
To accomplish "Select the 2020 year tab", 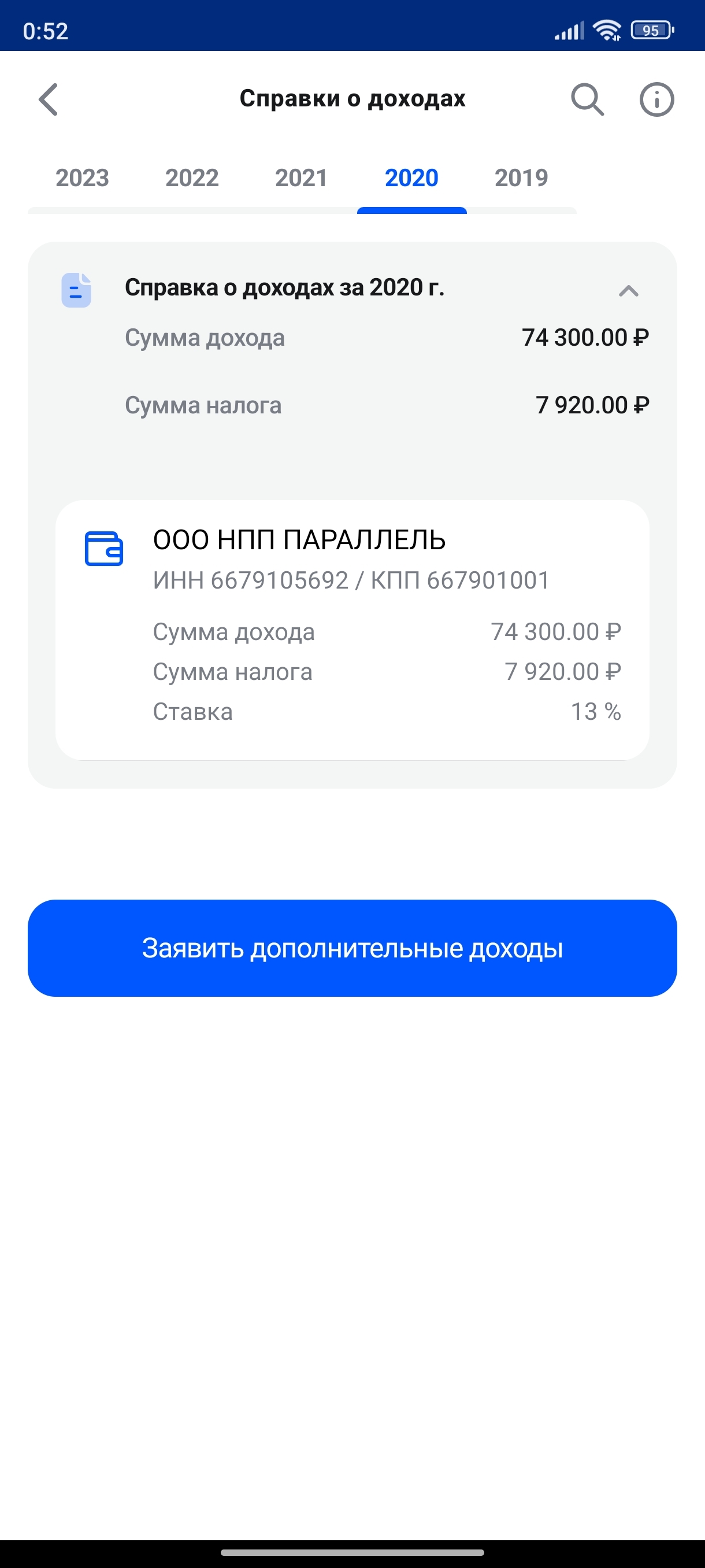I will [x=411, y=178].
